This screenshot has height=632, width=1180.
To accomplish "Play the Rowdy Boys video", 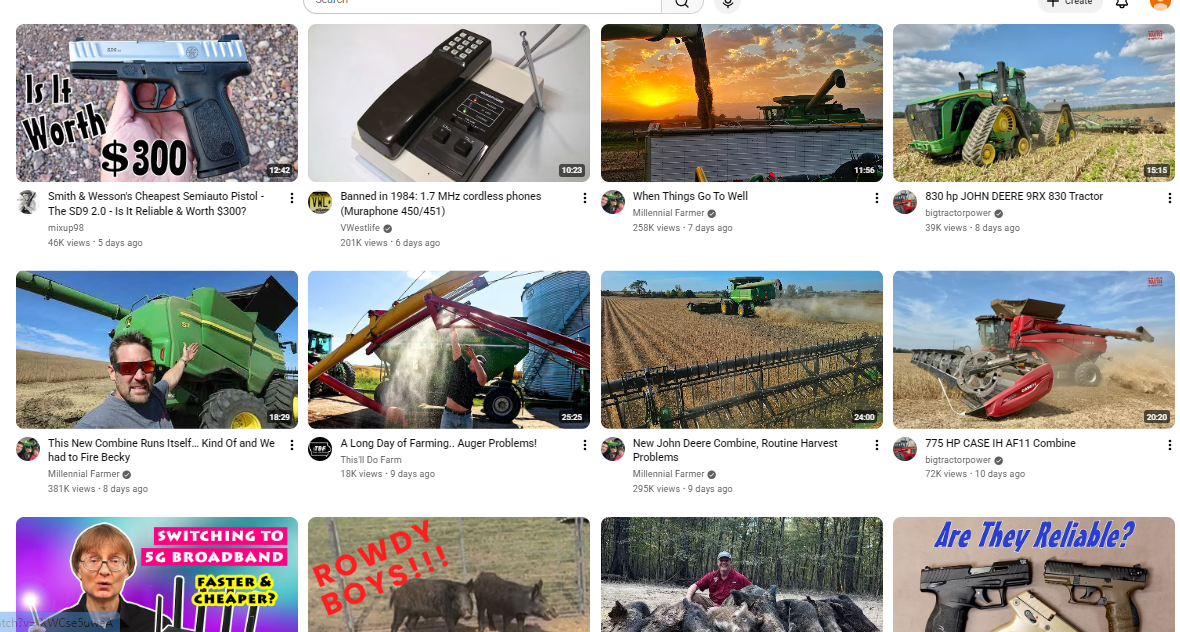I will pos(448,574).
